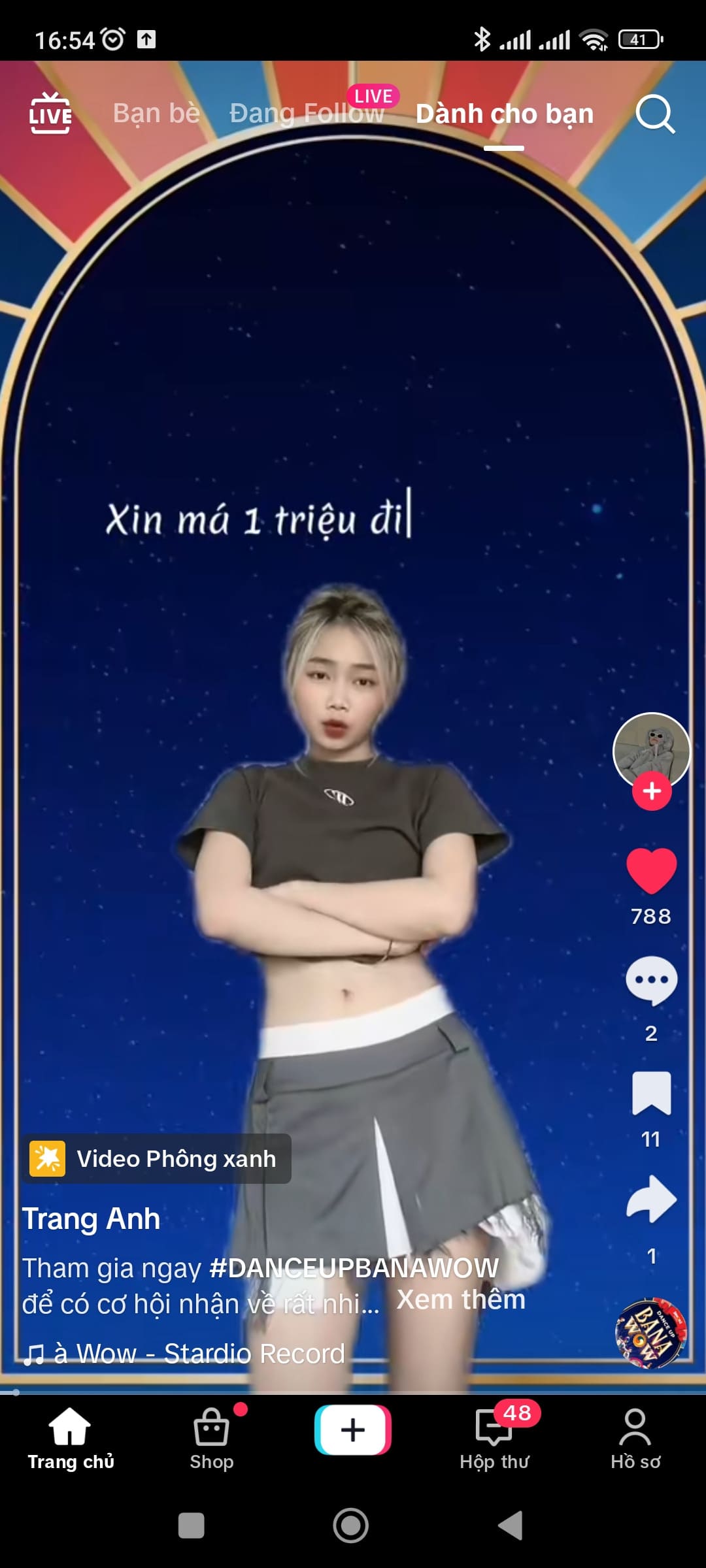
Task: Share this video via arrow icon
Action: point(651,1200)
